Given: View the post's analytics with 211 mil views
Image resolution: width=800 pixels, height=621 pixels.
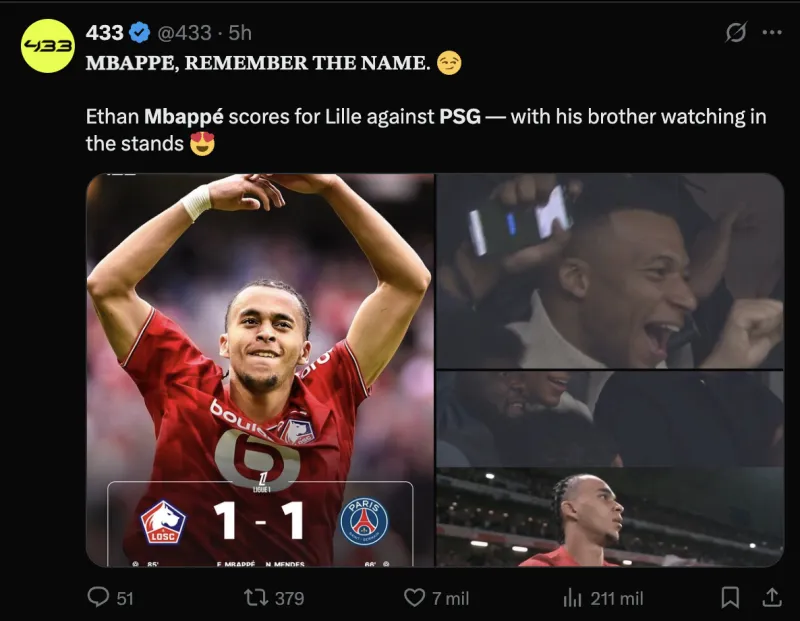Looking at the screenshot, I should [x=573, y=597].
